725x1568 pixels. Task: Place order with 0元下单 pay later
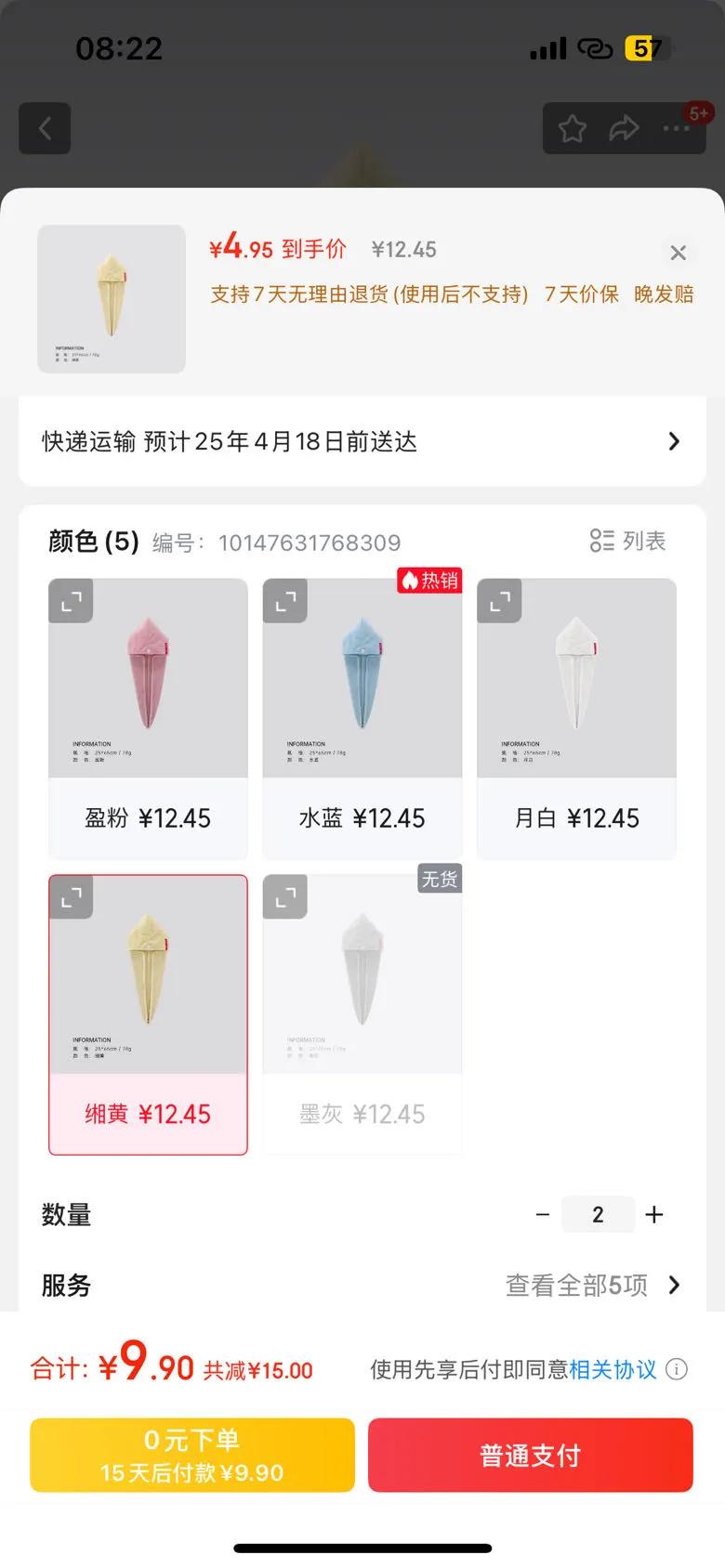click(192, 1455)
